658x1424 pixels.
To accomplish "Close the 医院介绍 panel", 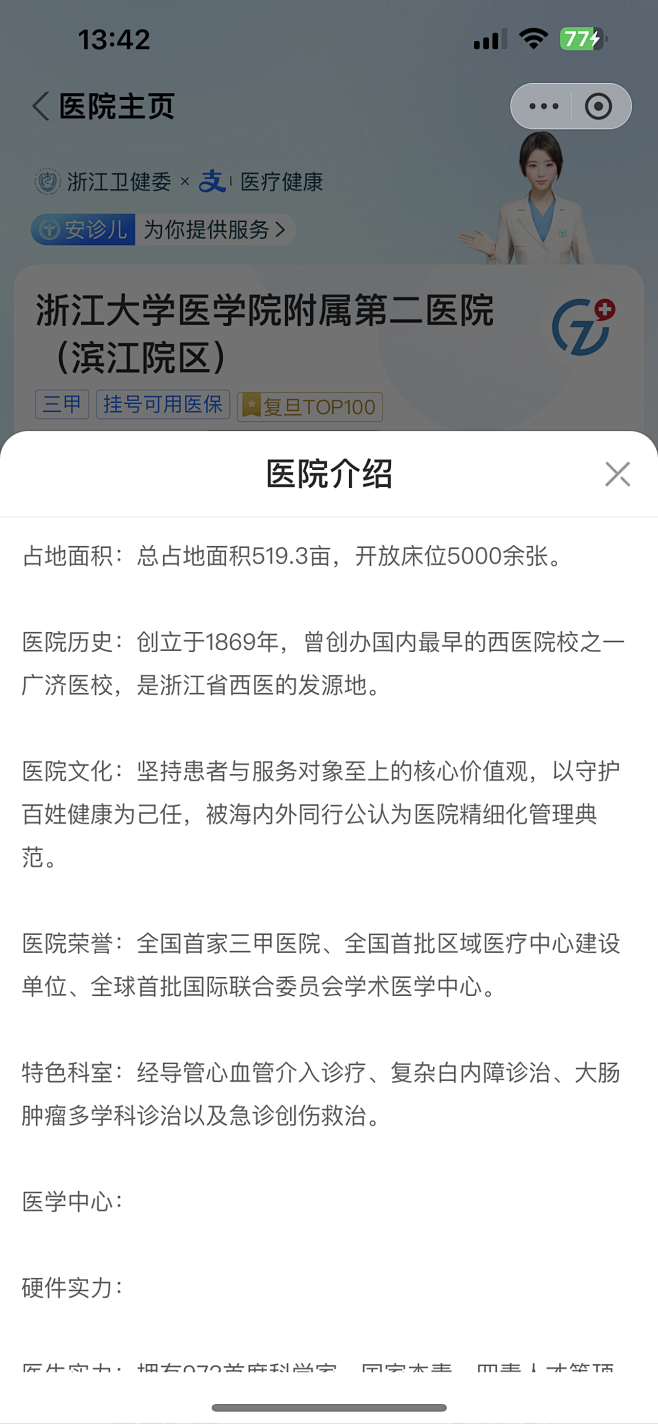I will [x=617, y=474].
